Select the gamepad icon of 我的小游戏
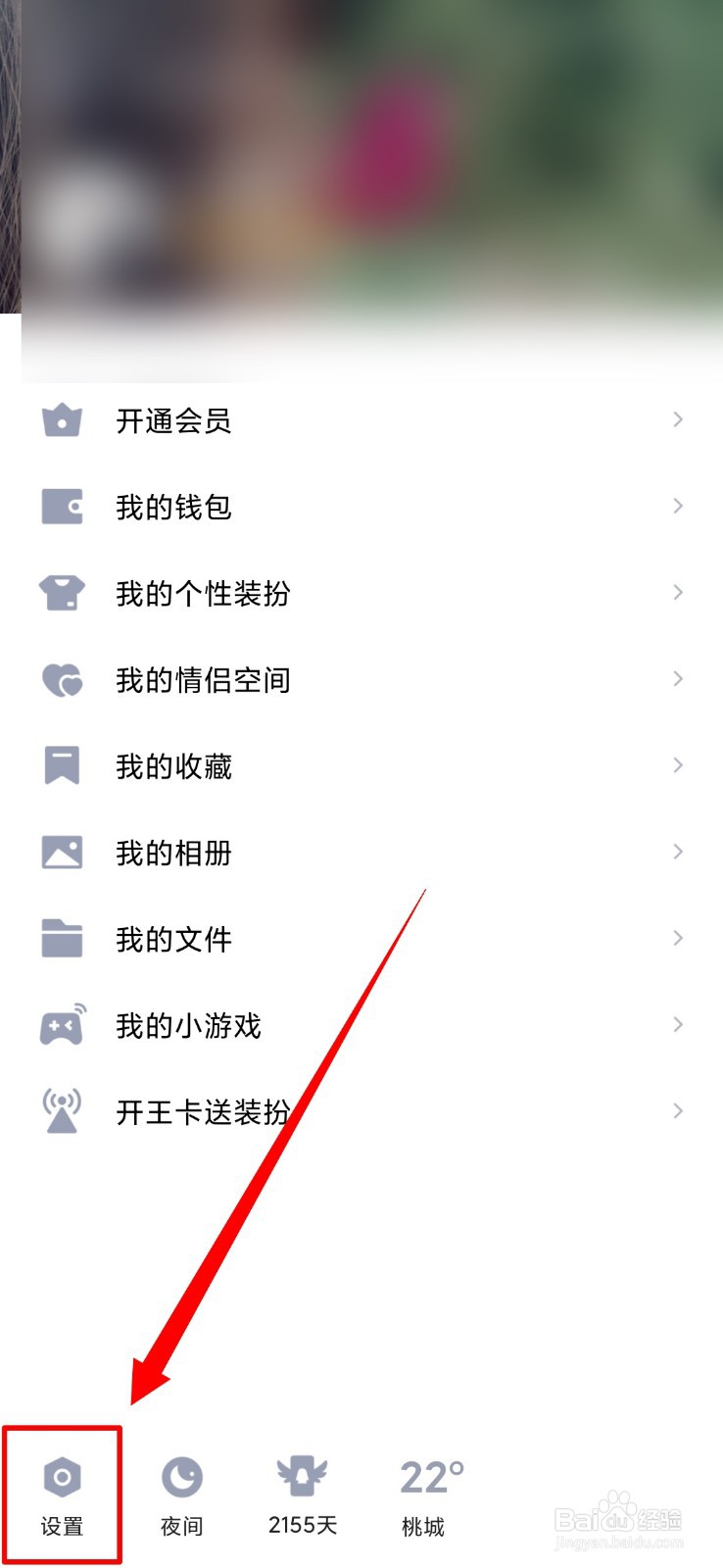The height and width of the screenshot is (1568, 723). 62,1024
